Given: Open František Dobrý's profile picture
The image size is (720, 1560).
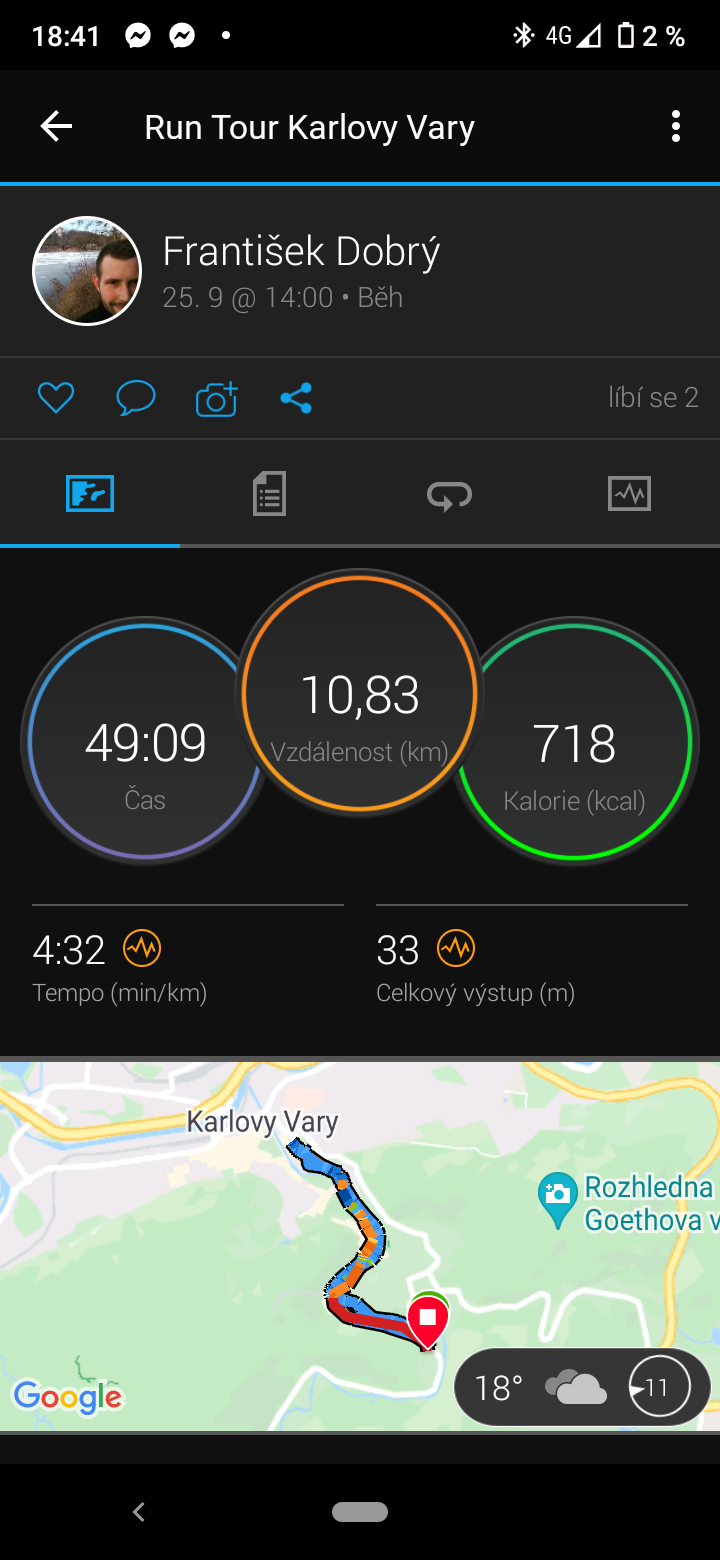Looking at the screenshot, I should (x=87, y=270).
